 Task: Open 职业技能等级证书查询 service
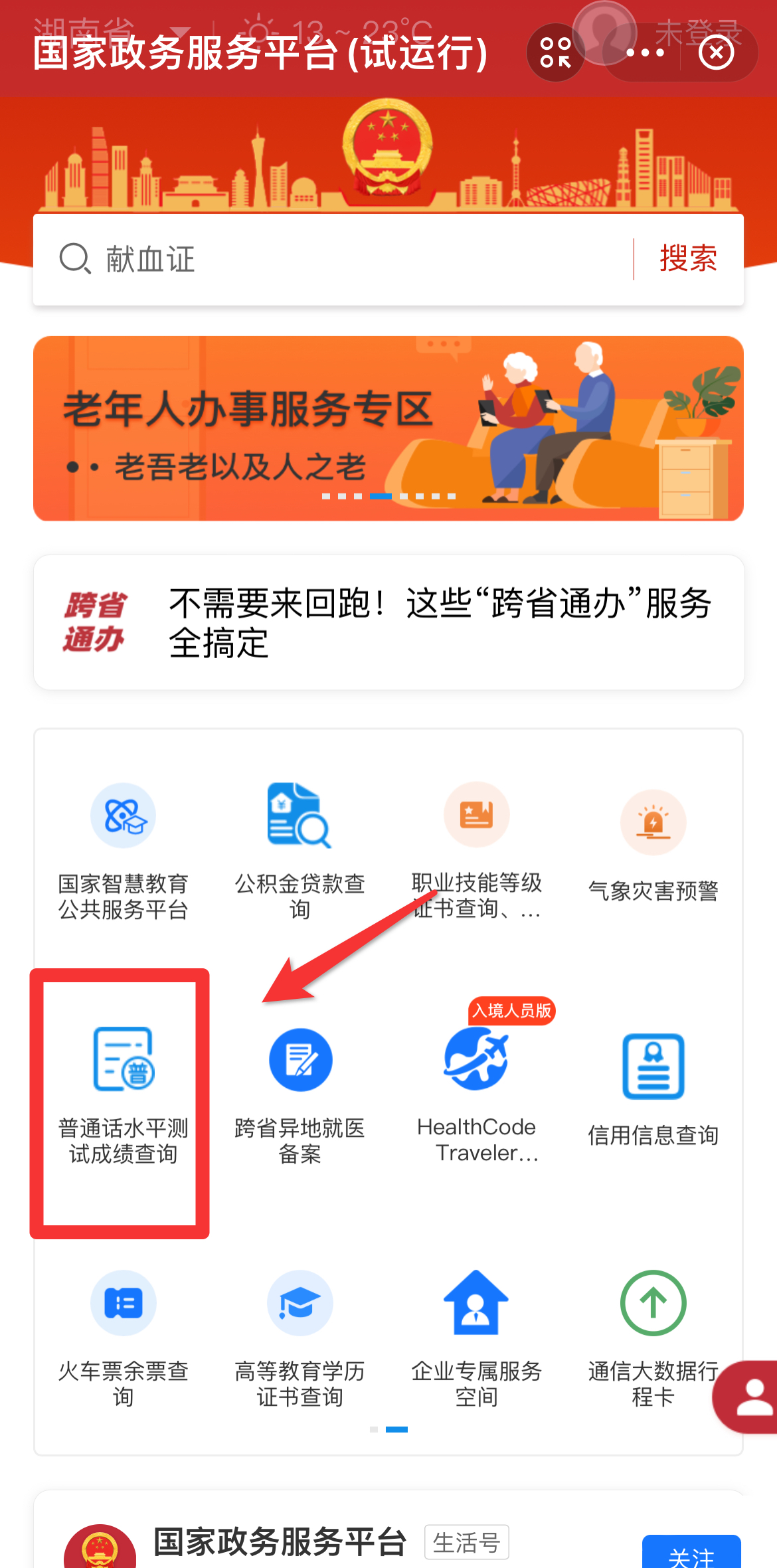click(x=477, y=850)
